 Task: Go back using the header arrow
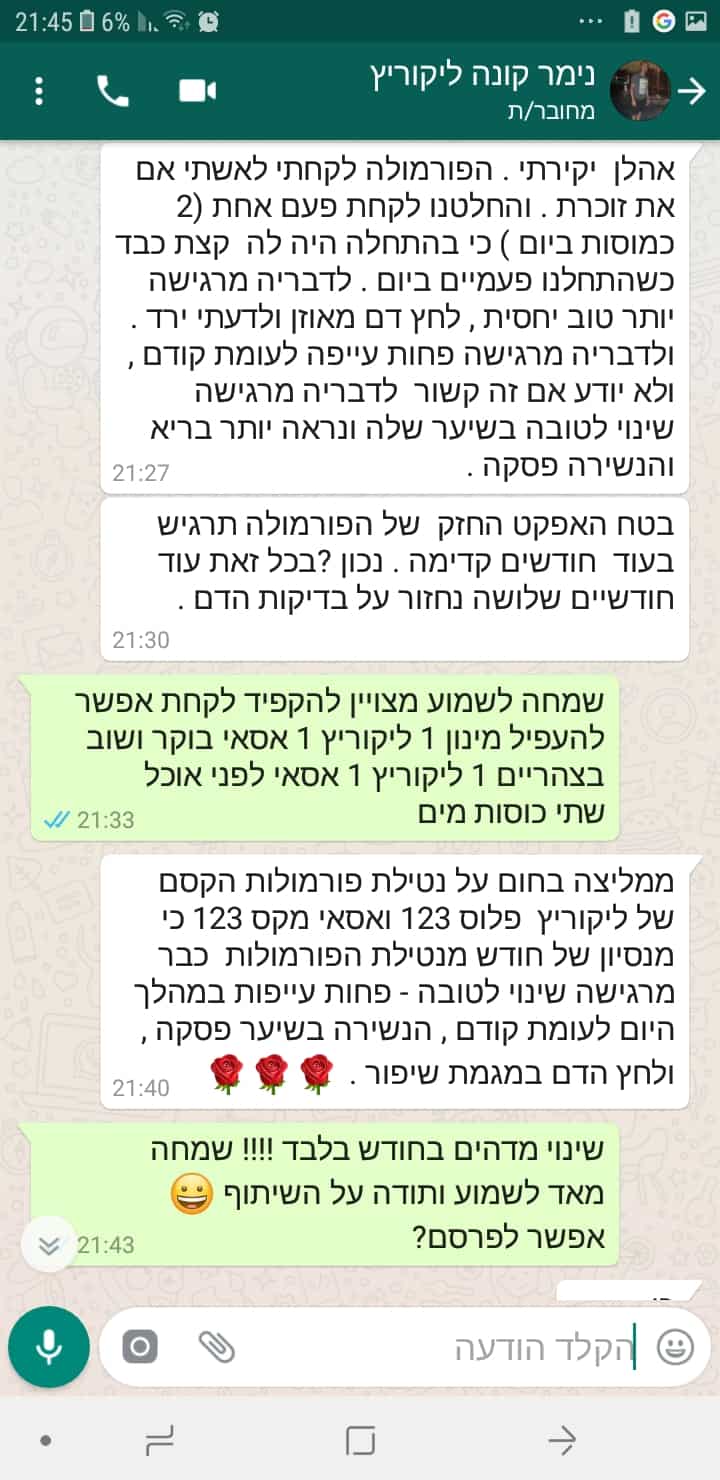tap(692, 91)
